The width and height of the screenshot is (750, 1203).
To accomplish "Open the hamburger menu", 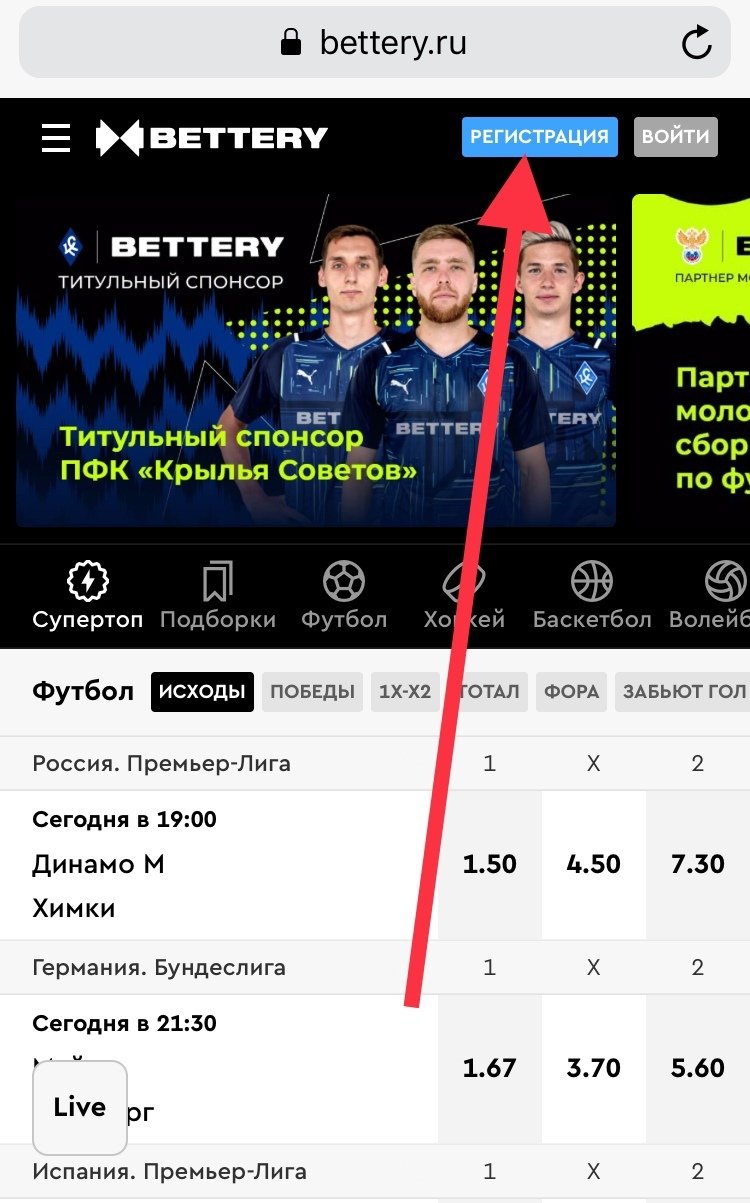I will click(x=56, y=138).
